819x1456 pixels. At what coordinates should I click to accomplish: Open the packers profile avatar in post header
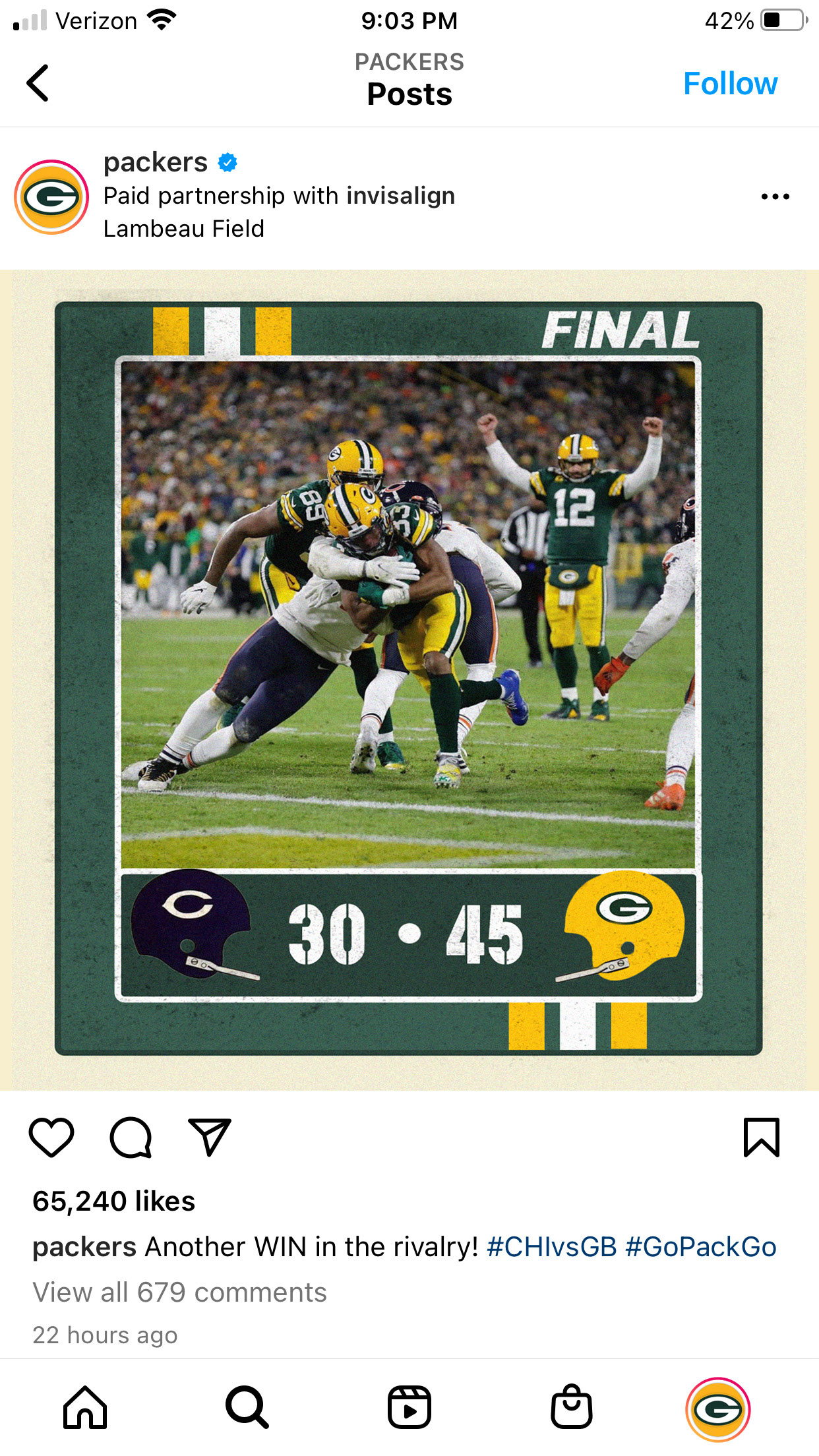(x=51, y=197)
